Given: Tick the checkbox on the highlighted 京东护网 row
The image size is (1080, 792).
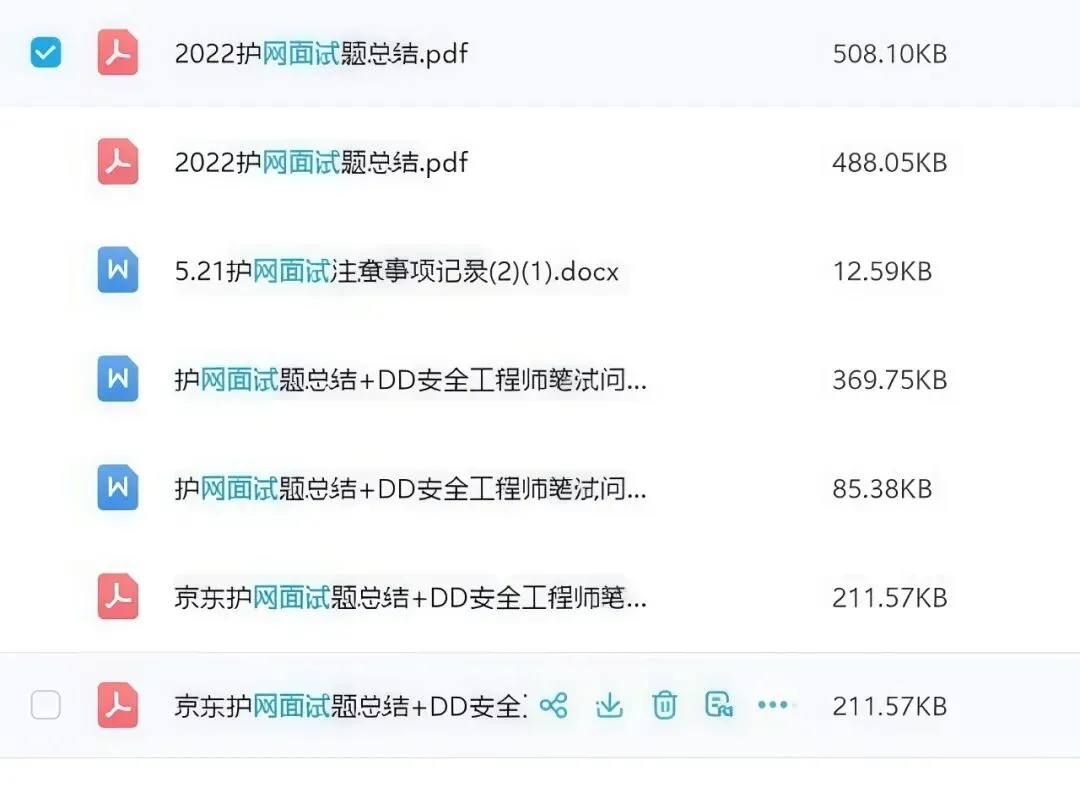Looking at the screenshot, I should 45,705.
